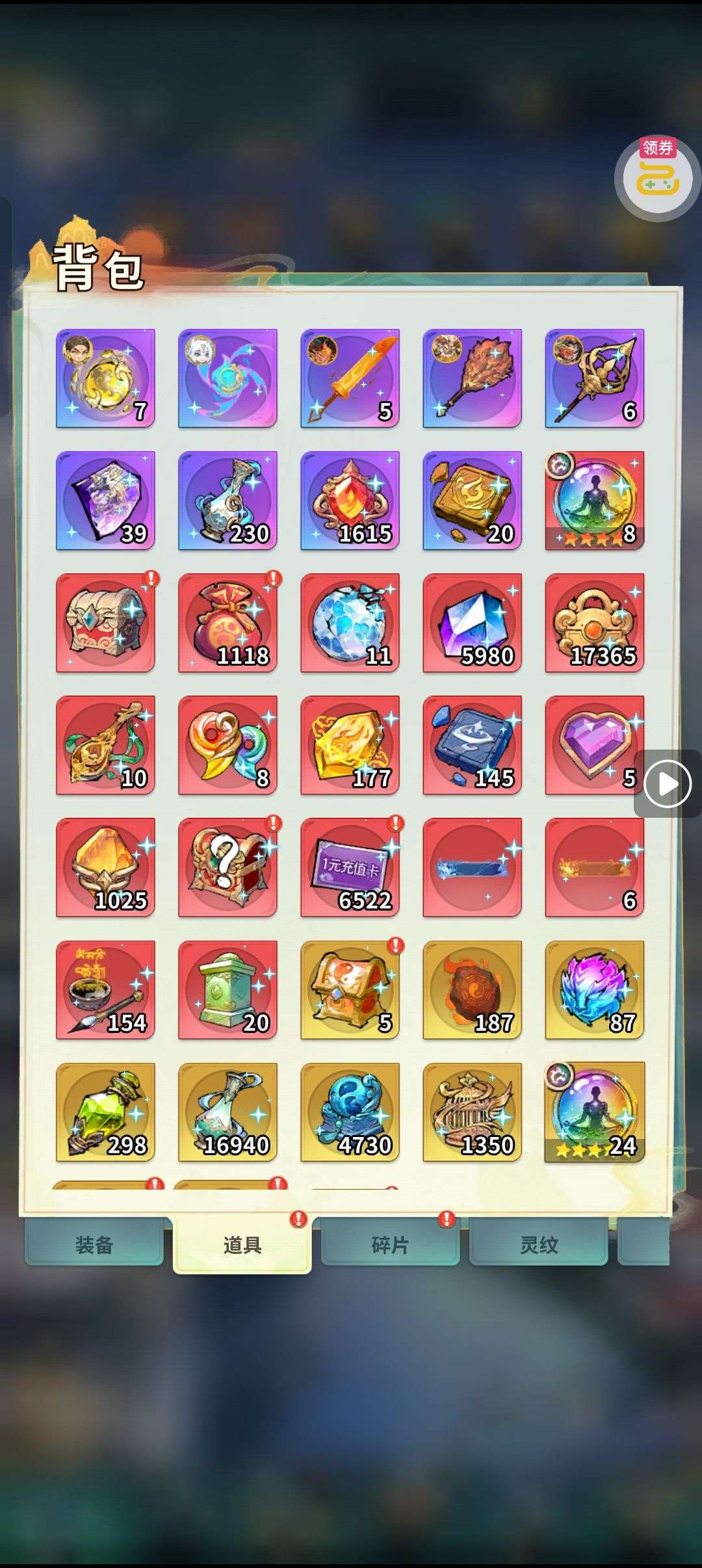Choose the blue crystal item with 5980
The width and height of the screenshot is (702, 1568).
(x=472, y=623)
